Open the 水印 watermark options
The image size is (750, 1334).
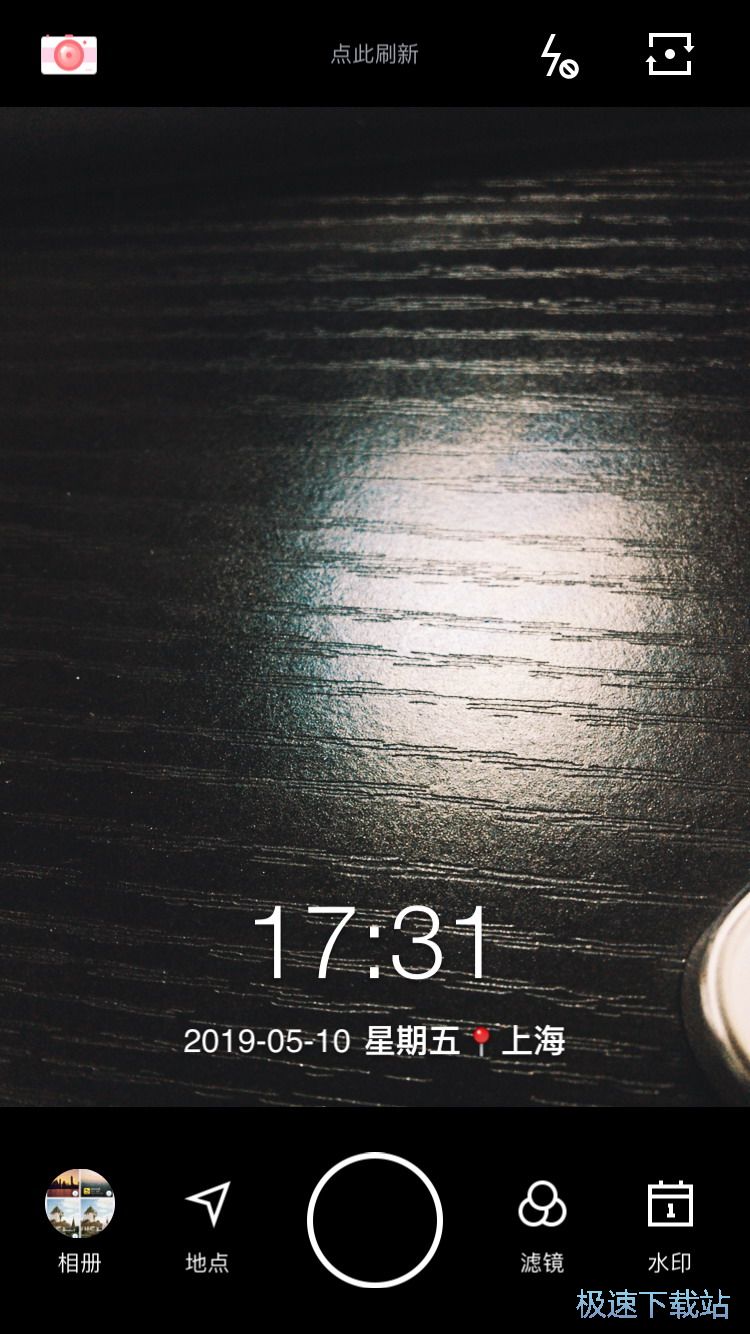[669, 1220]
